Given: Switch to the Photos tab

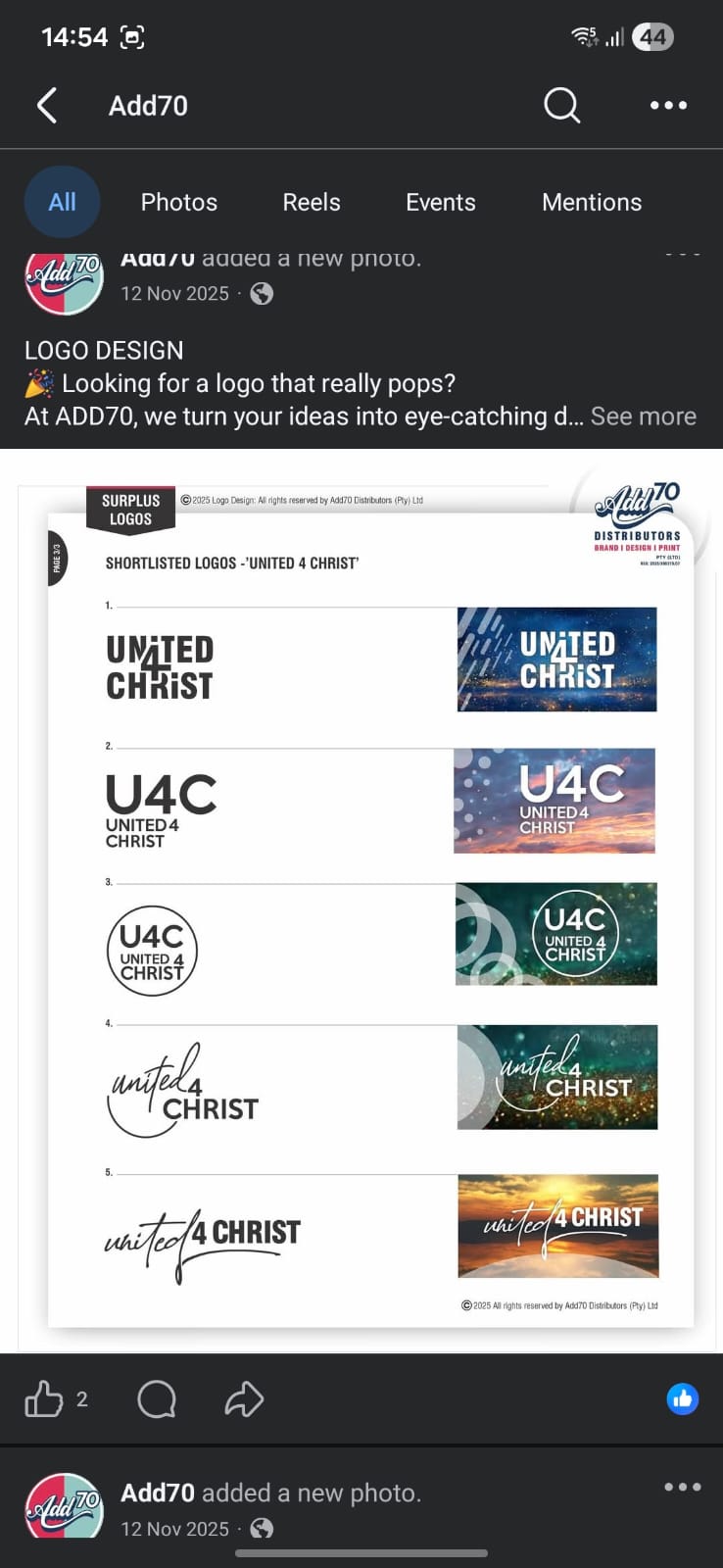Looking at the screenshot, I should 179,202.
